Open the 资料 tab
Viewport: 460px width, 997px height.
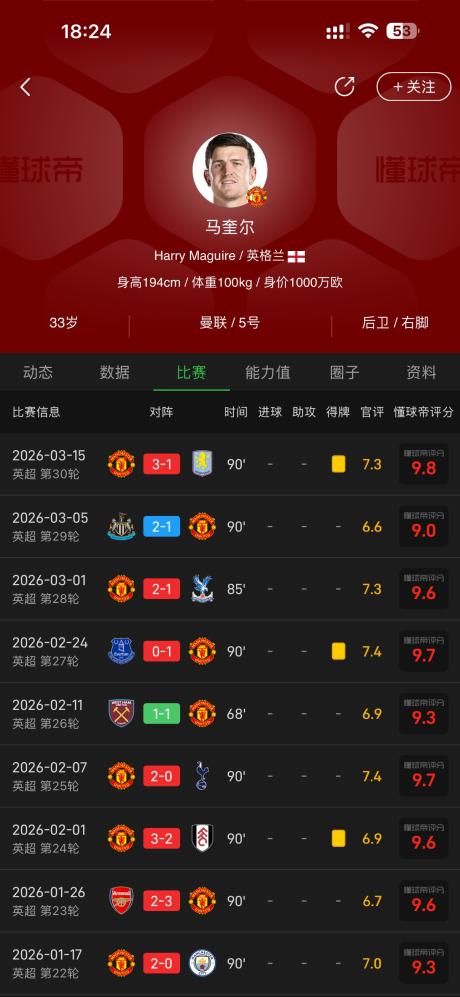point(421,372)
